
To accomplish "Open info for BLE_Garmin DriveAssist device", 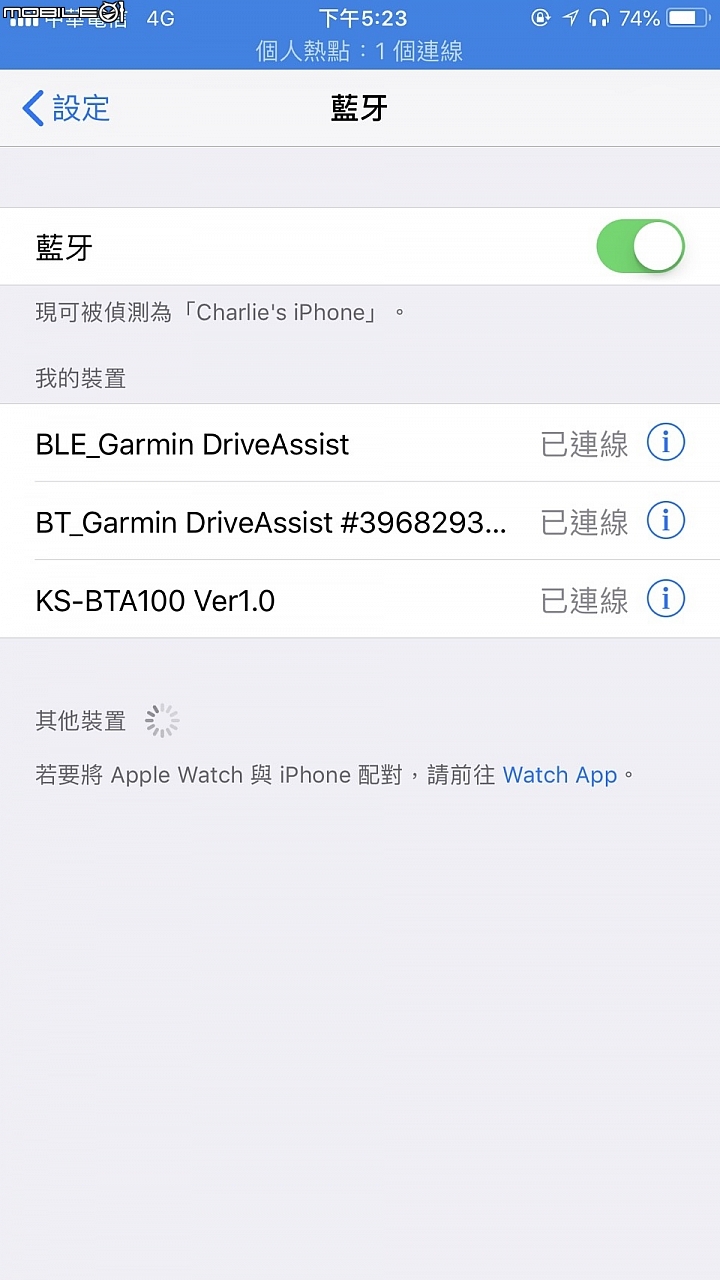I will click(666, 442).
